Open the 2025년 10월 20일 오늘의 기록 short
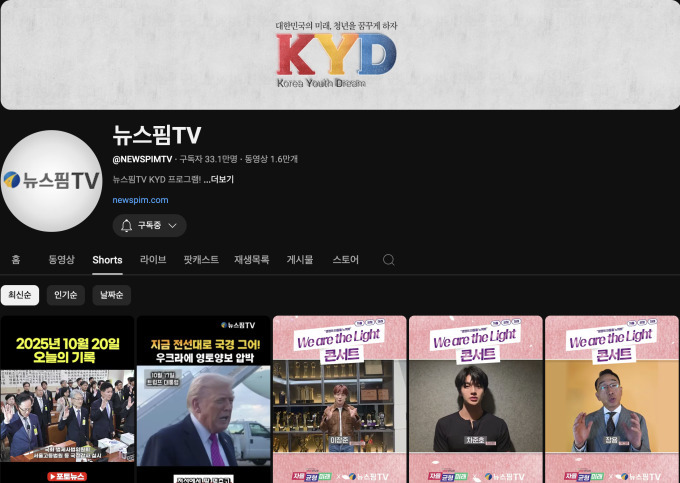This screenshot has height=483, width=680. pyautogui.click(x=67, y=400)
